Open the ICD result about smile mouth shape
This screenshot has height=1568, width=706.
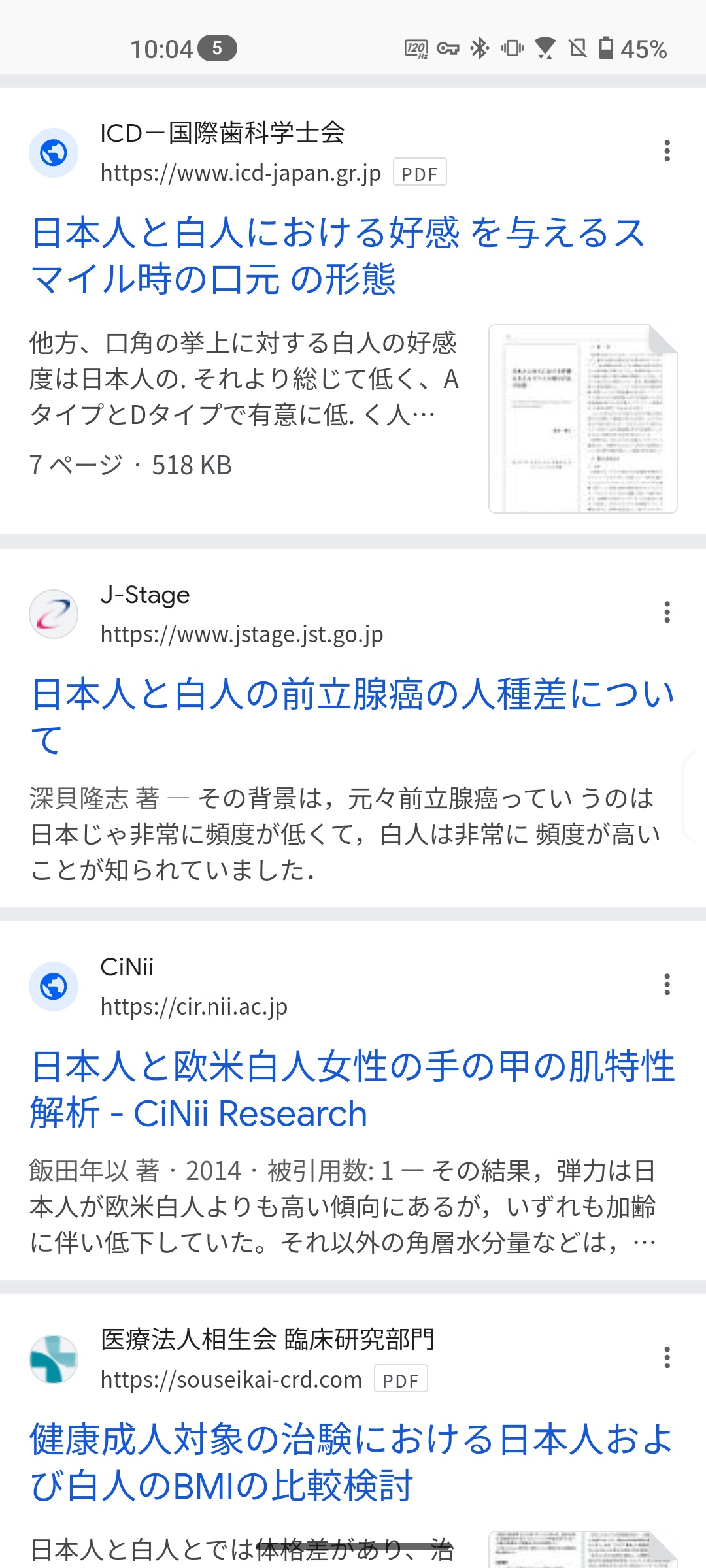[x=338, y=255]
